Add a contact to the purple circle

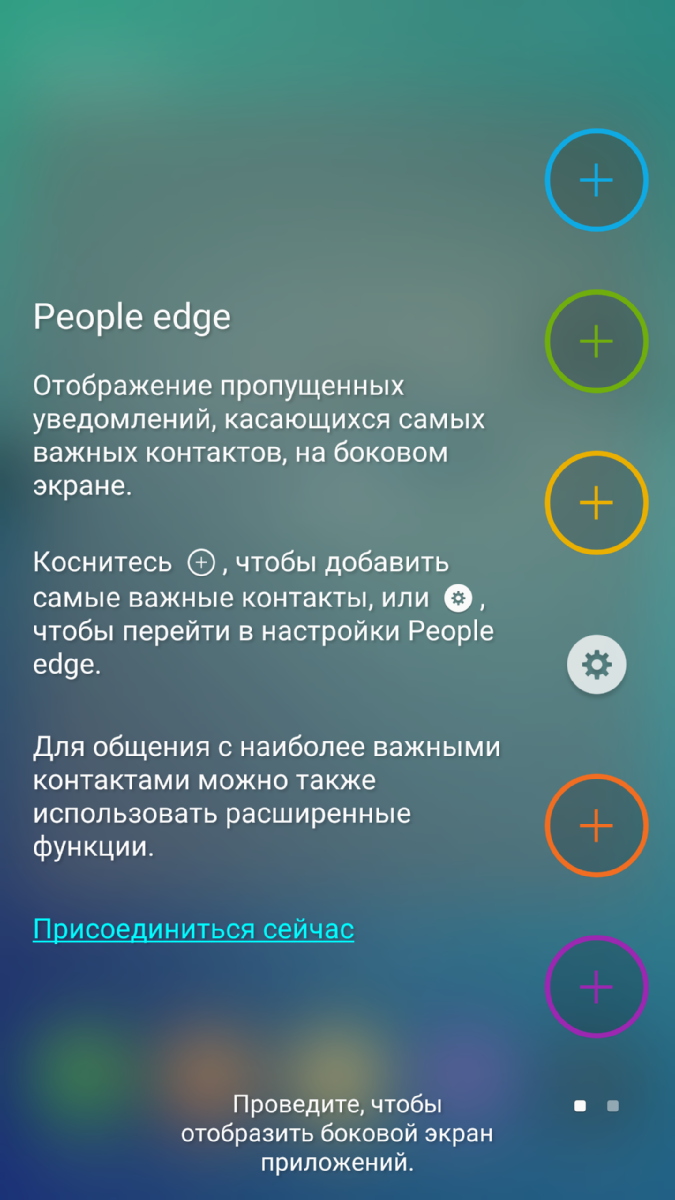coord(596,987)
